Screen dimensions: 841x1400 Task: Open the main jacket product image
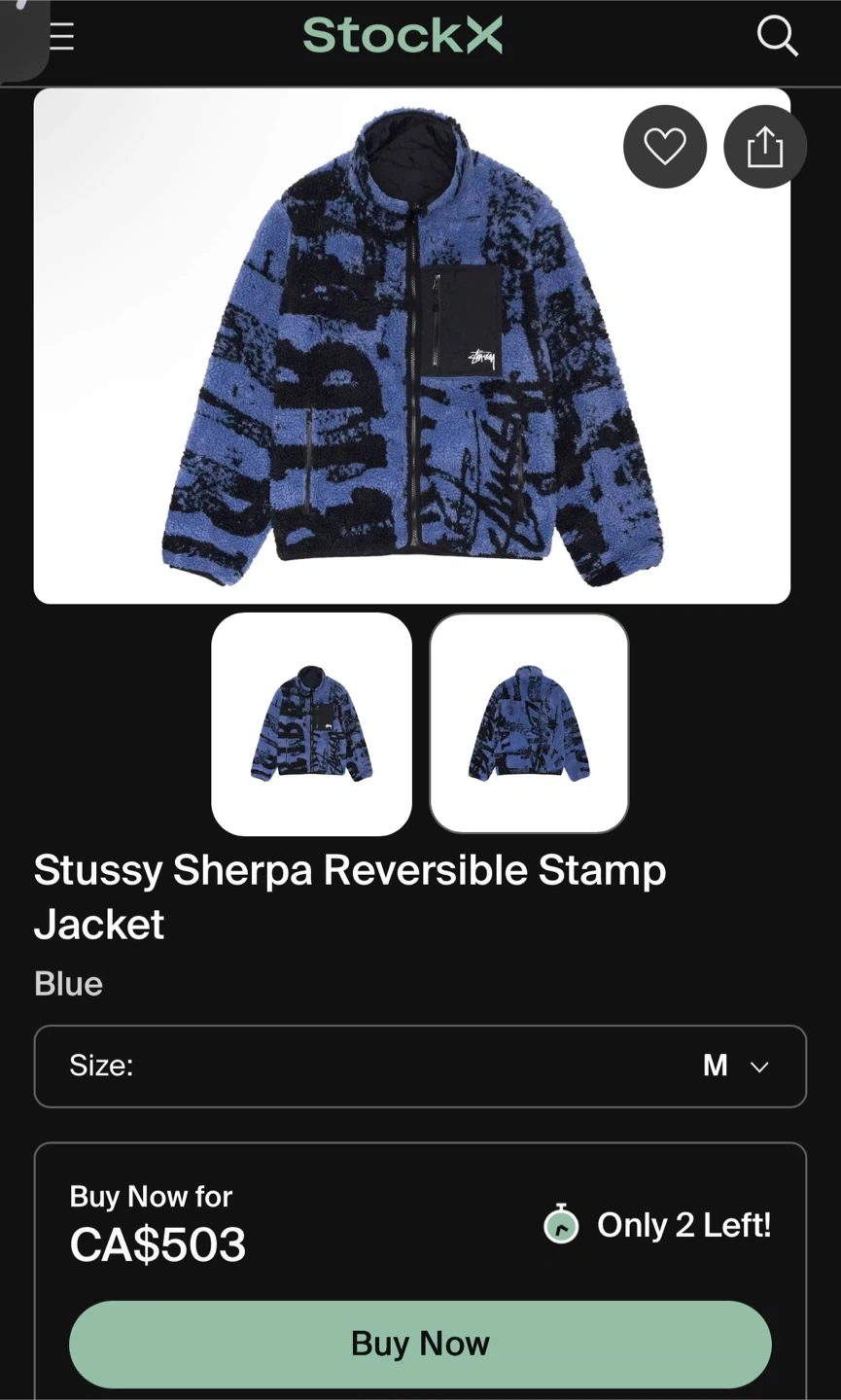pos(412,346)
